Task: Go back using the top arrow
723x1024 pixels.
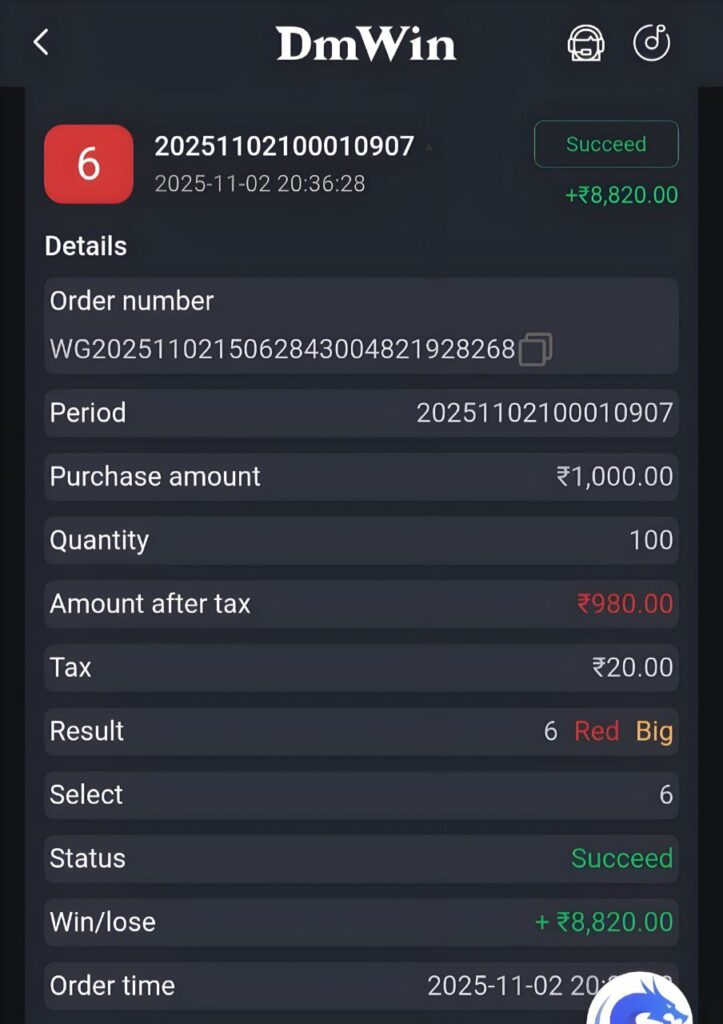Action: (x=41, y=42)
